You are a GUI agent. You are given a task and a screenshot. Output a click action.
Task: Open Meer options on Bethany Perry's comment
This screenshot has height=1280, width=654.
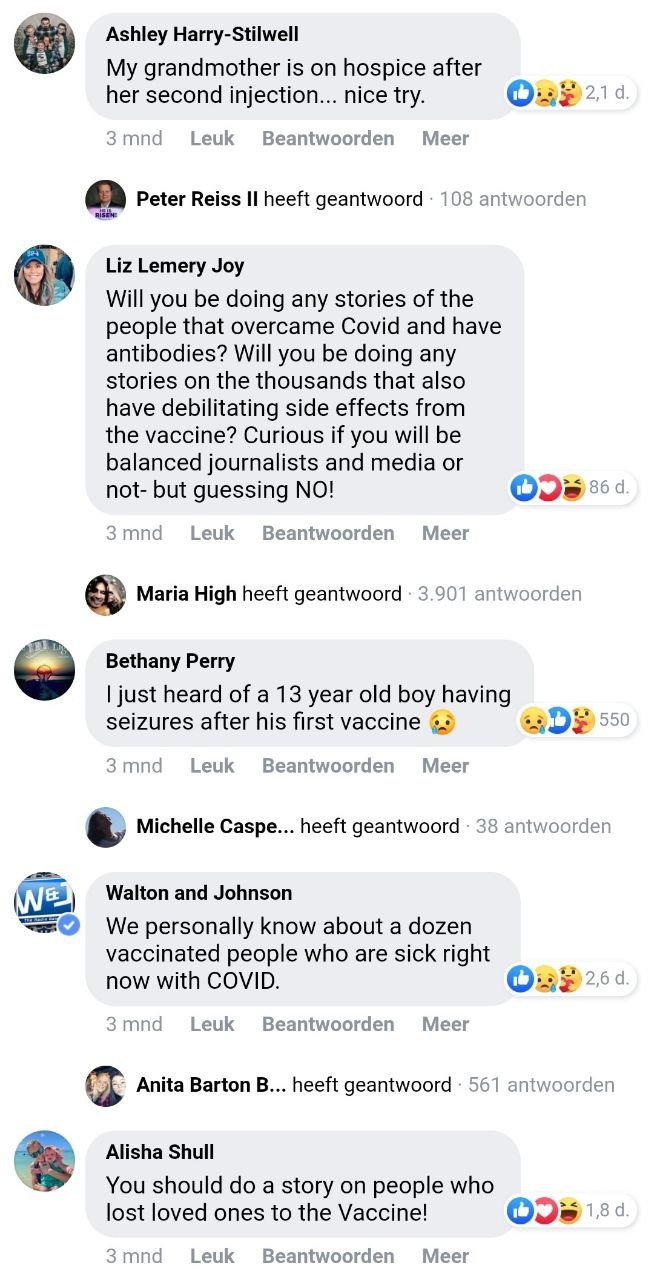[445, 765]
